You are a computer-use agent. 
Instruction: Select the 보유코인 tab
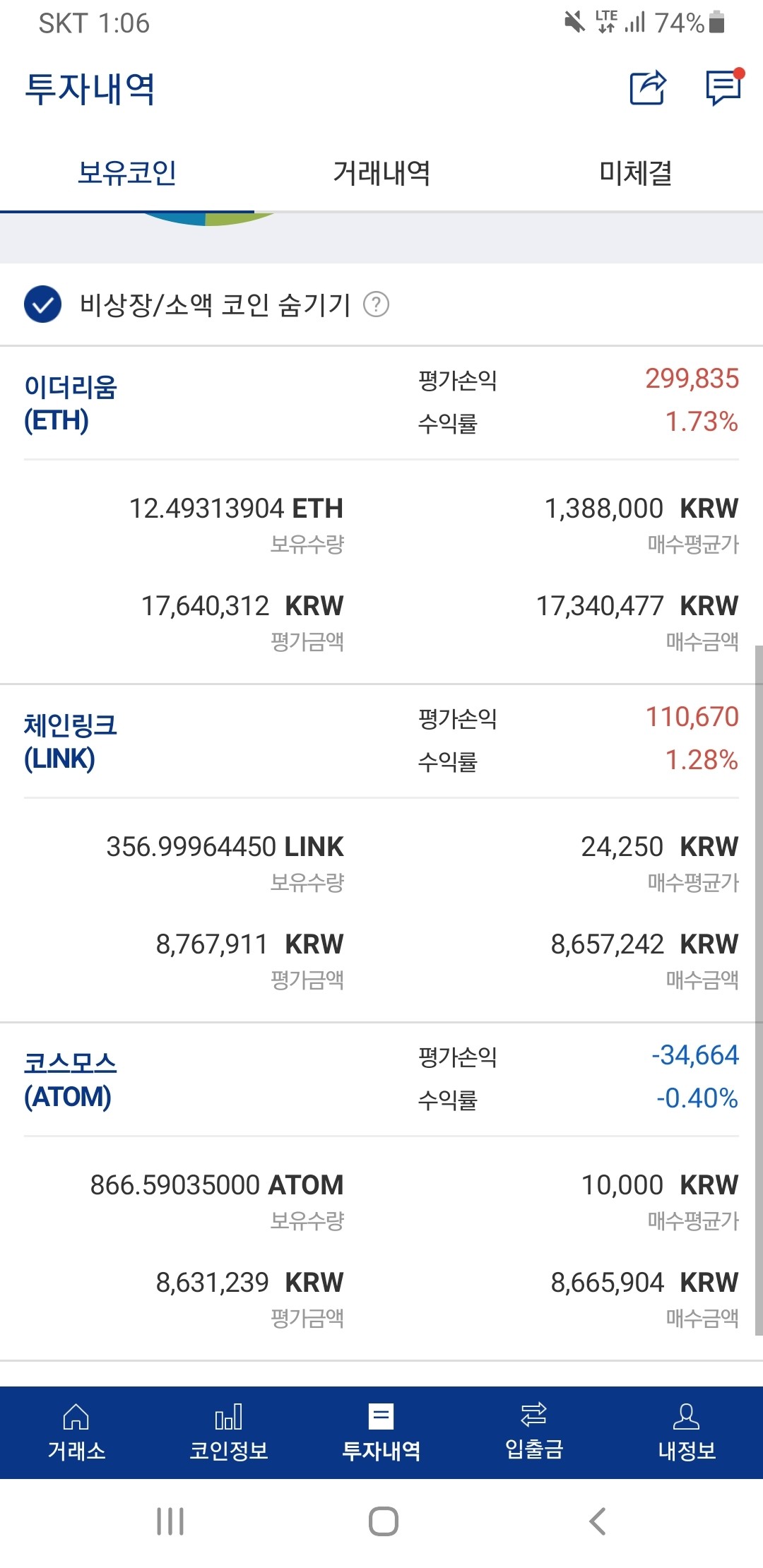click(x=127, y=173)
